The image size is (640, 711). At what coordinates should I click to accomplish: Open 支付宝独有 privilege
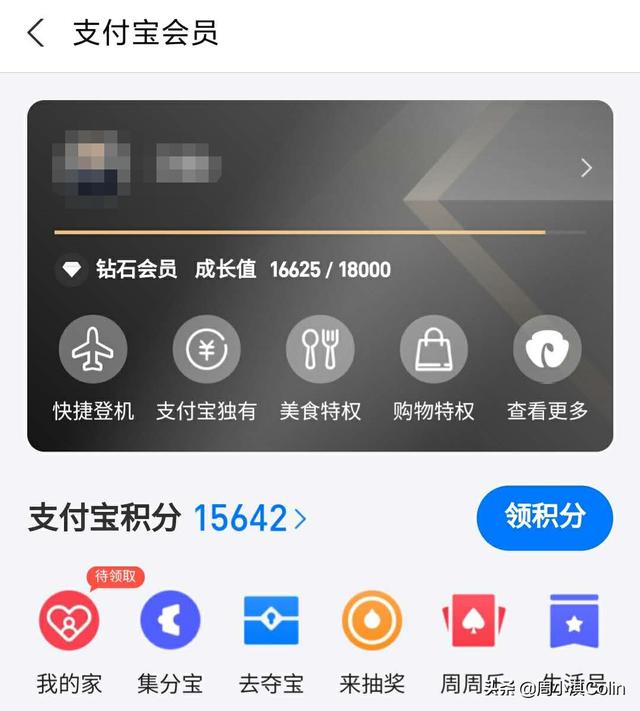[206, 350]
